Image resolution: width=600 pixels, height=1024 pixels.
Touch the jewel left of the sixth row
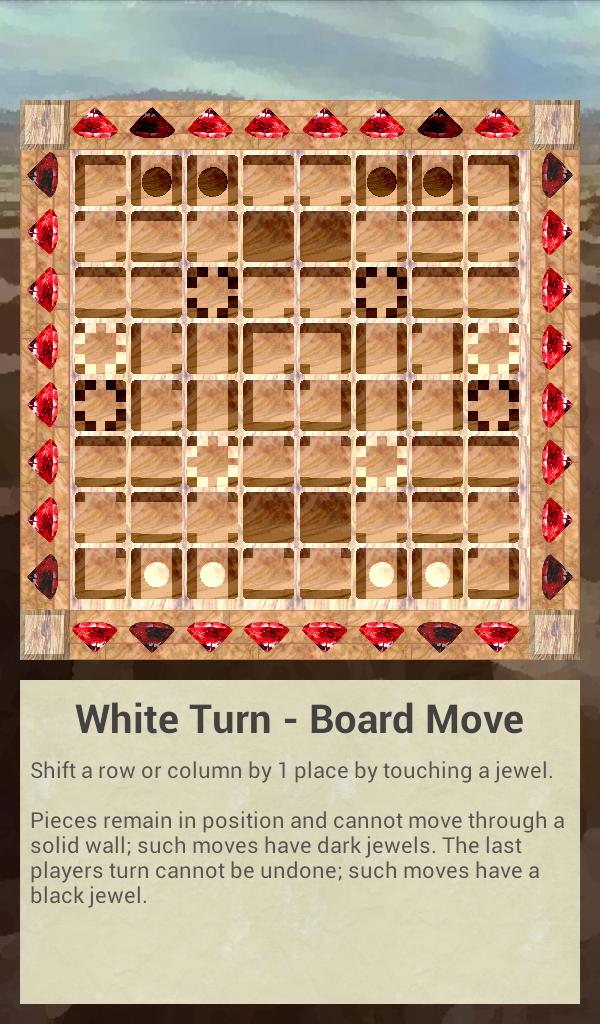coord(43,462)
